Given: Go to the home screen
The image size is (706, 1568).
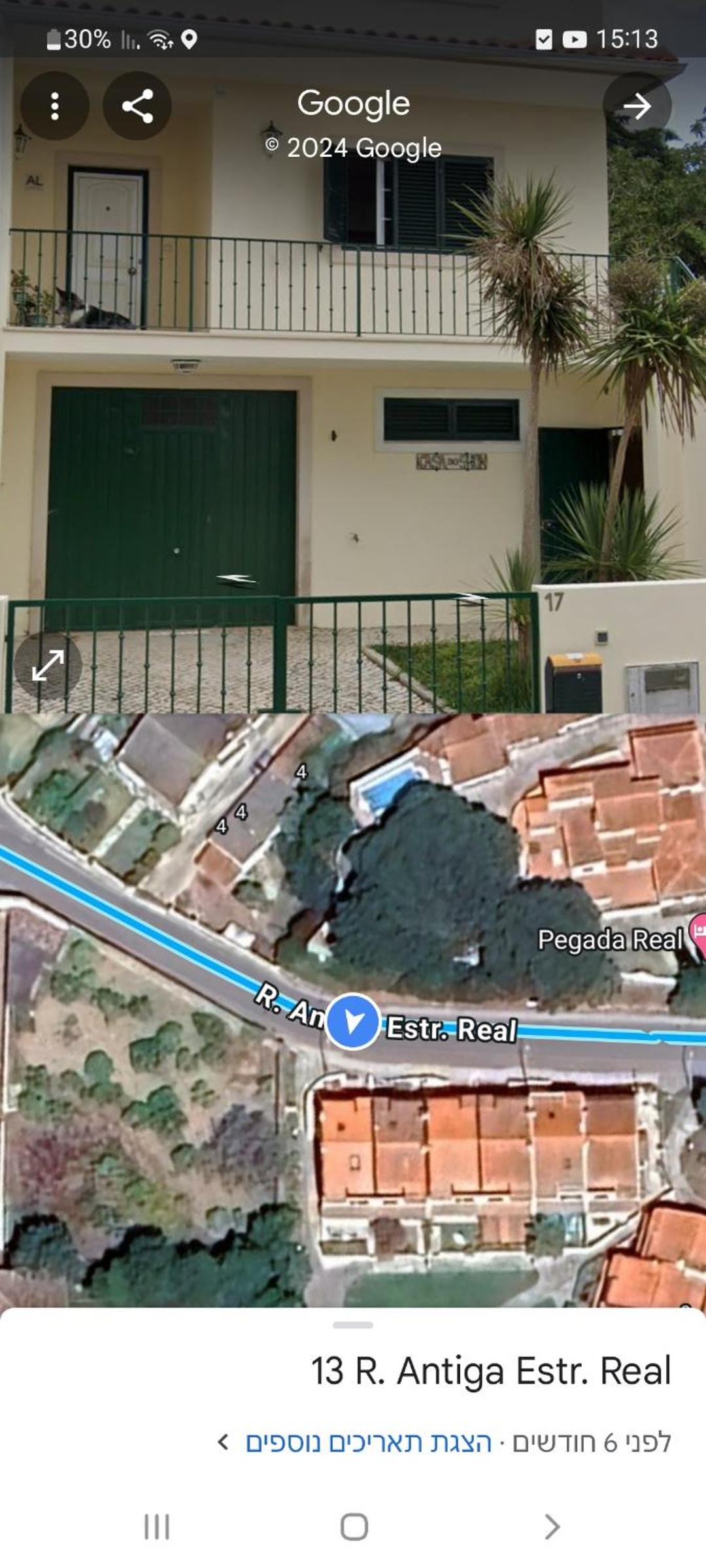Looking at the screenshot, I should [354, 1527].
